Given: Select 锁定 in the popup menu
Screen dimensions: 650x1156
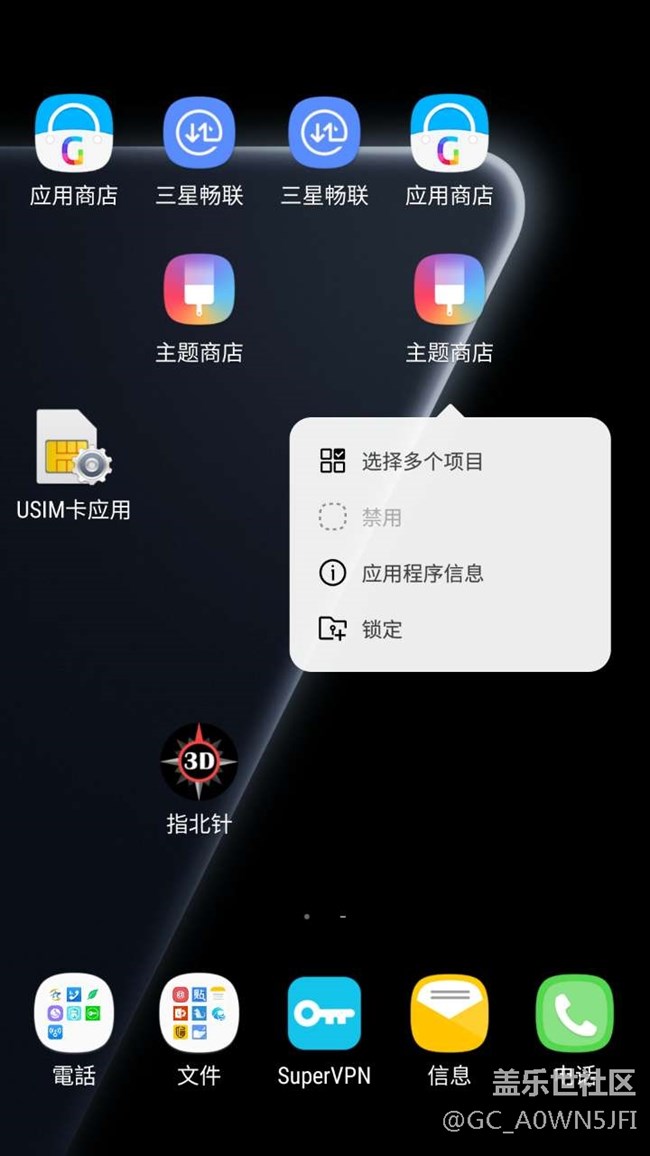Looking at the screenshot, I should click(380, 629).
